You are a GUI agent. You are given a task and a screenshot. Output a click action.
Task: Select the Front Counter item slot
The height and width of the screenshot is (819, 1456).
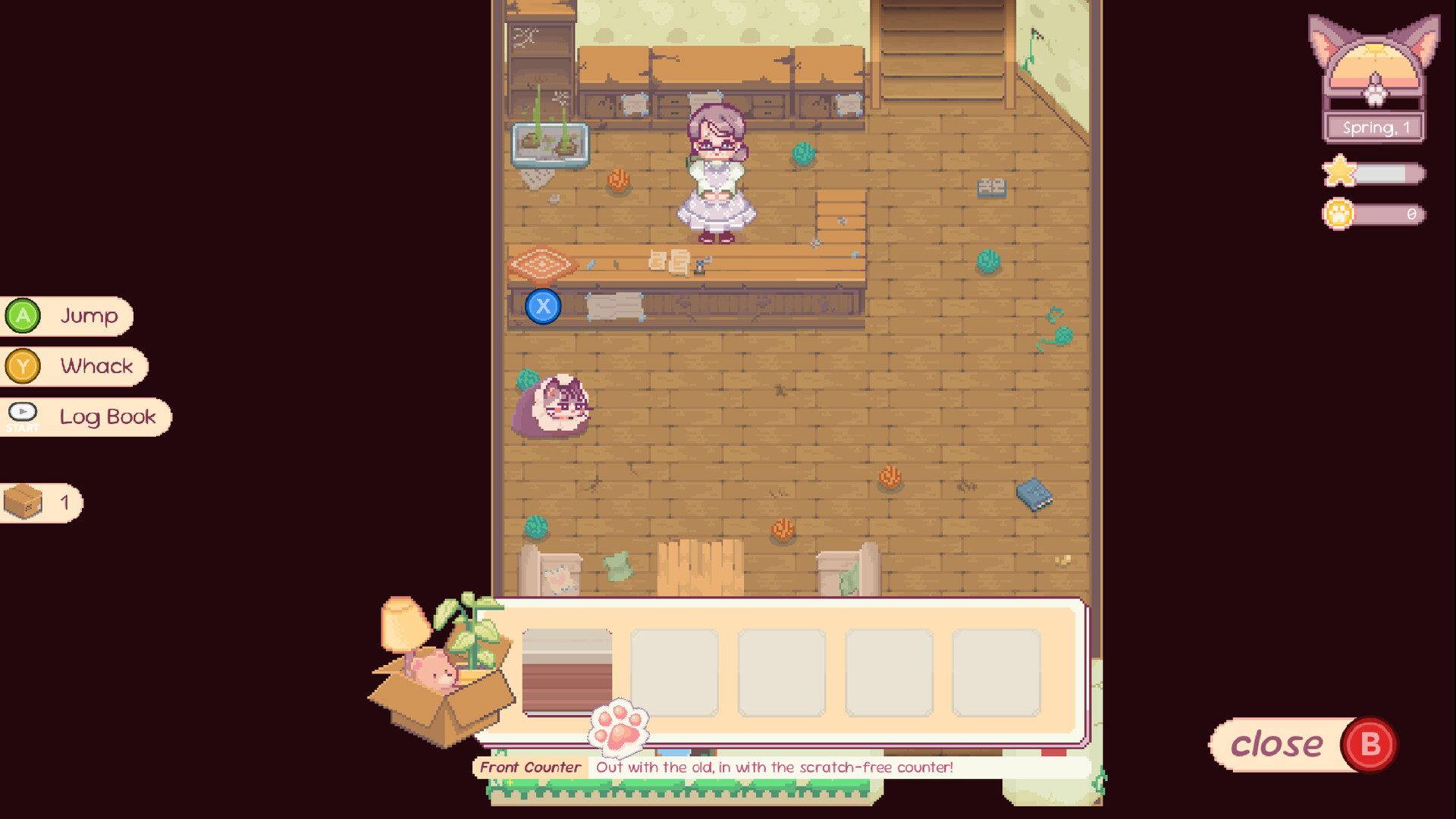[x=566, y=673]
